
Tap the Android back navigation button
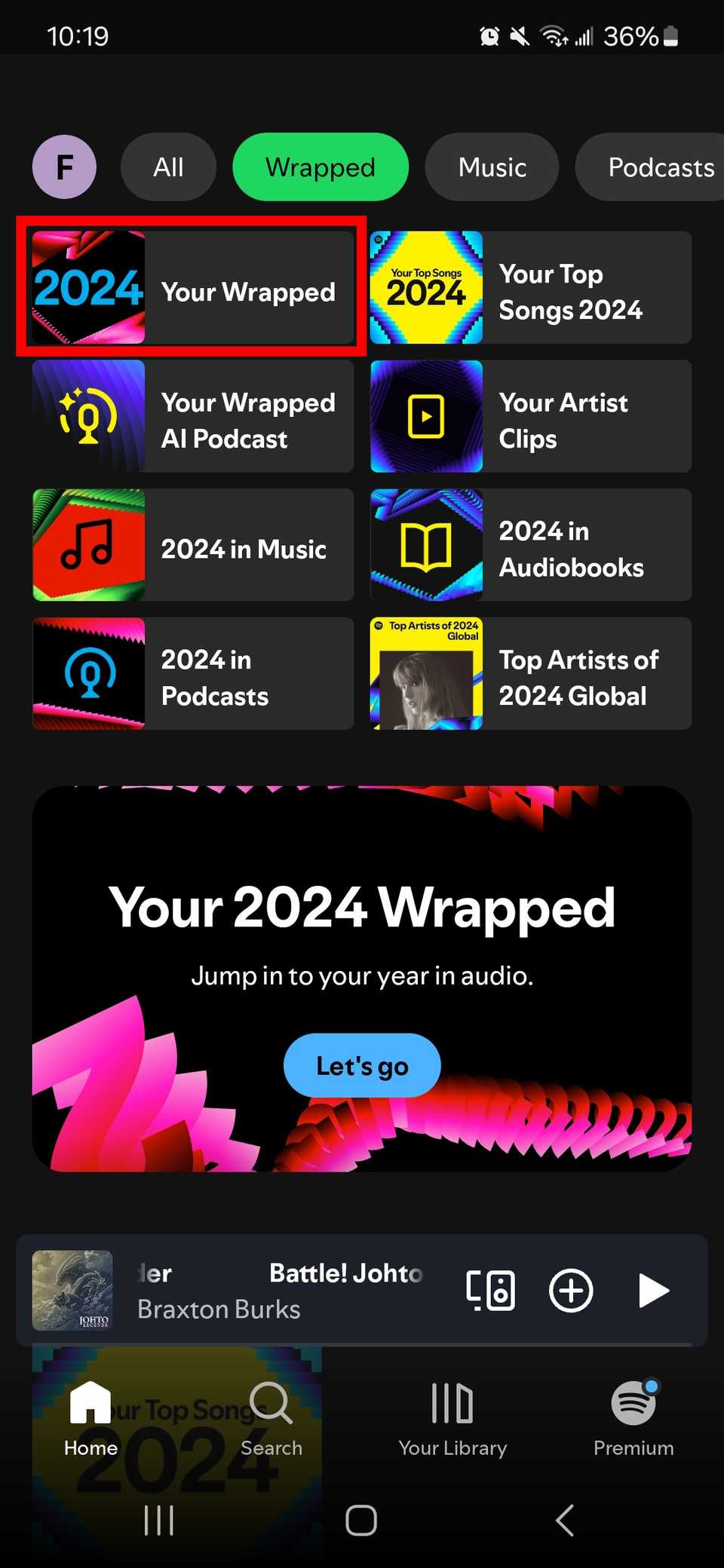(564, 1521)
